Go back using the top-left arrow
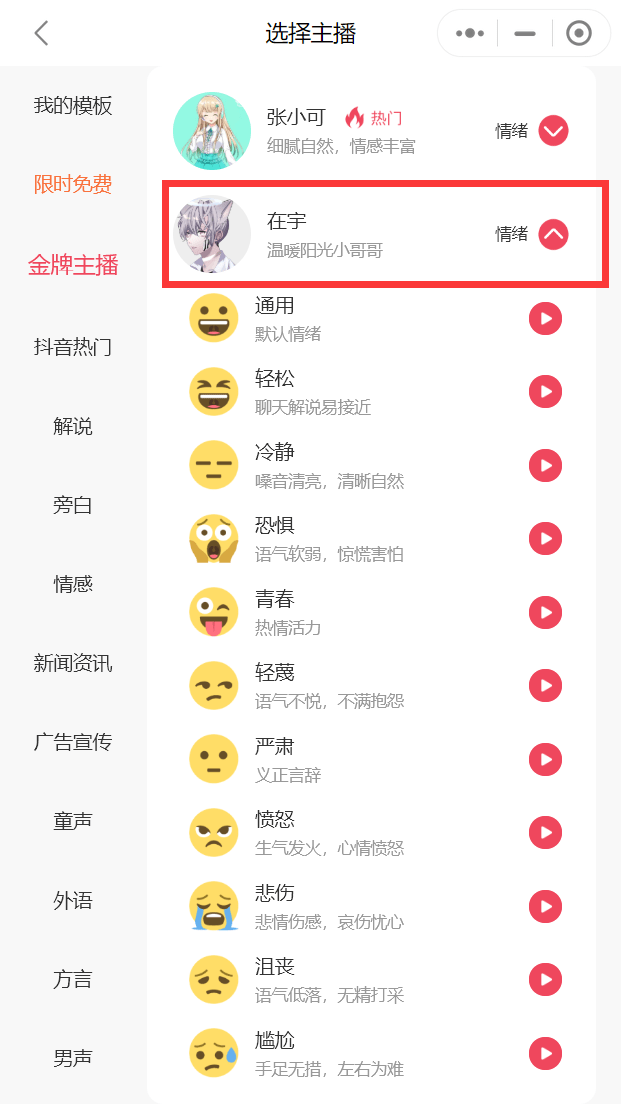This screenshot has height=1104, width=621. pyautogui.click(x=41, y=33)
